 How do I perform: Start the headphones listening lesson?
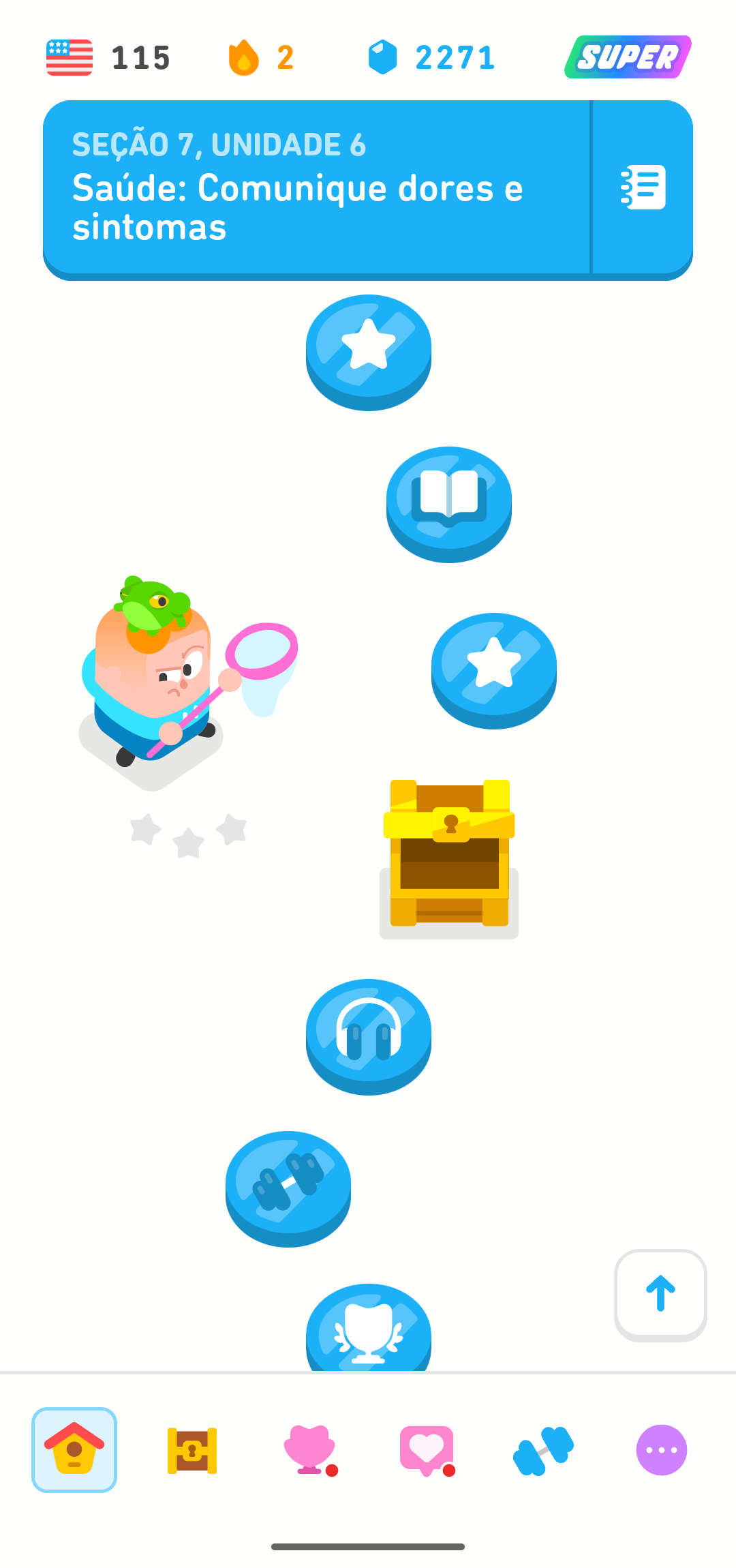(x=368, y=1033)
